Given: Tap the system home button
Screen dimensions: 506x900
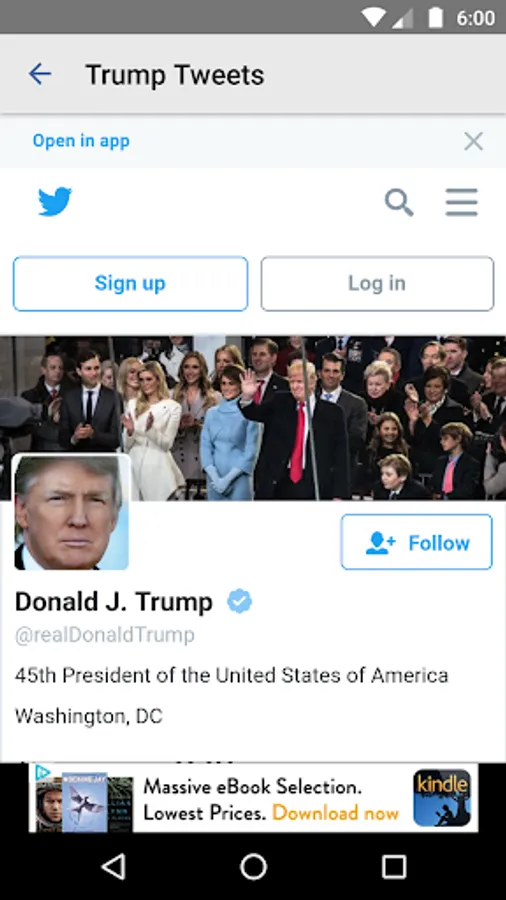Looking at the screenshot, I should coord(253,866).
